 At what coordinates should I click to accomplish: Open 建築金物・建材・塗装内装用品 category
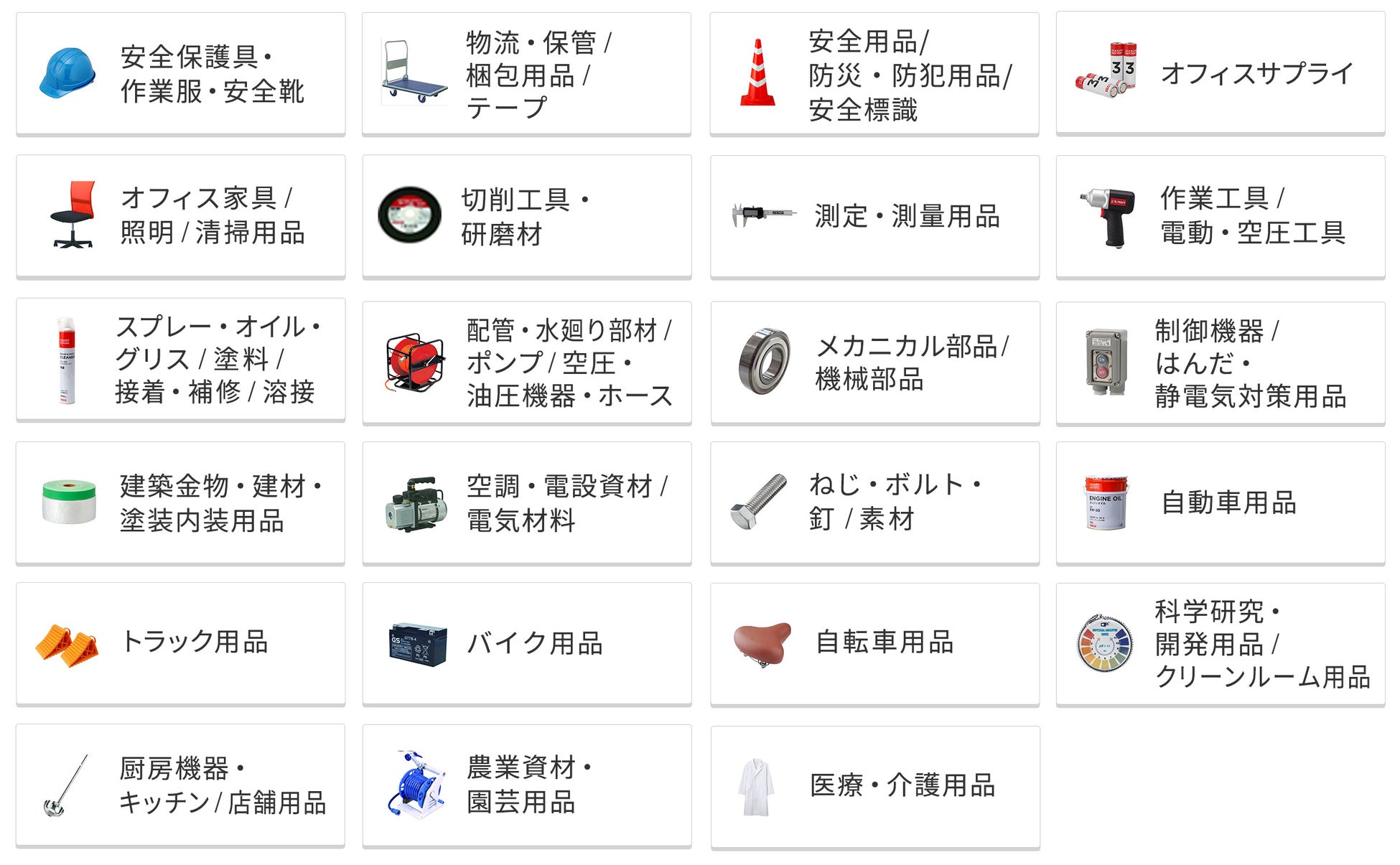point(180,502)
